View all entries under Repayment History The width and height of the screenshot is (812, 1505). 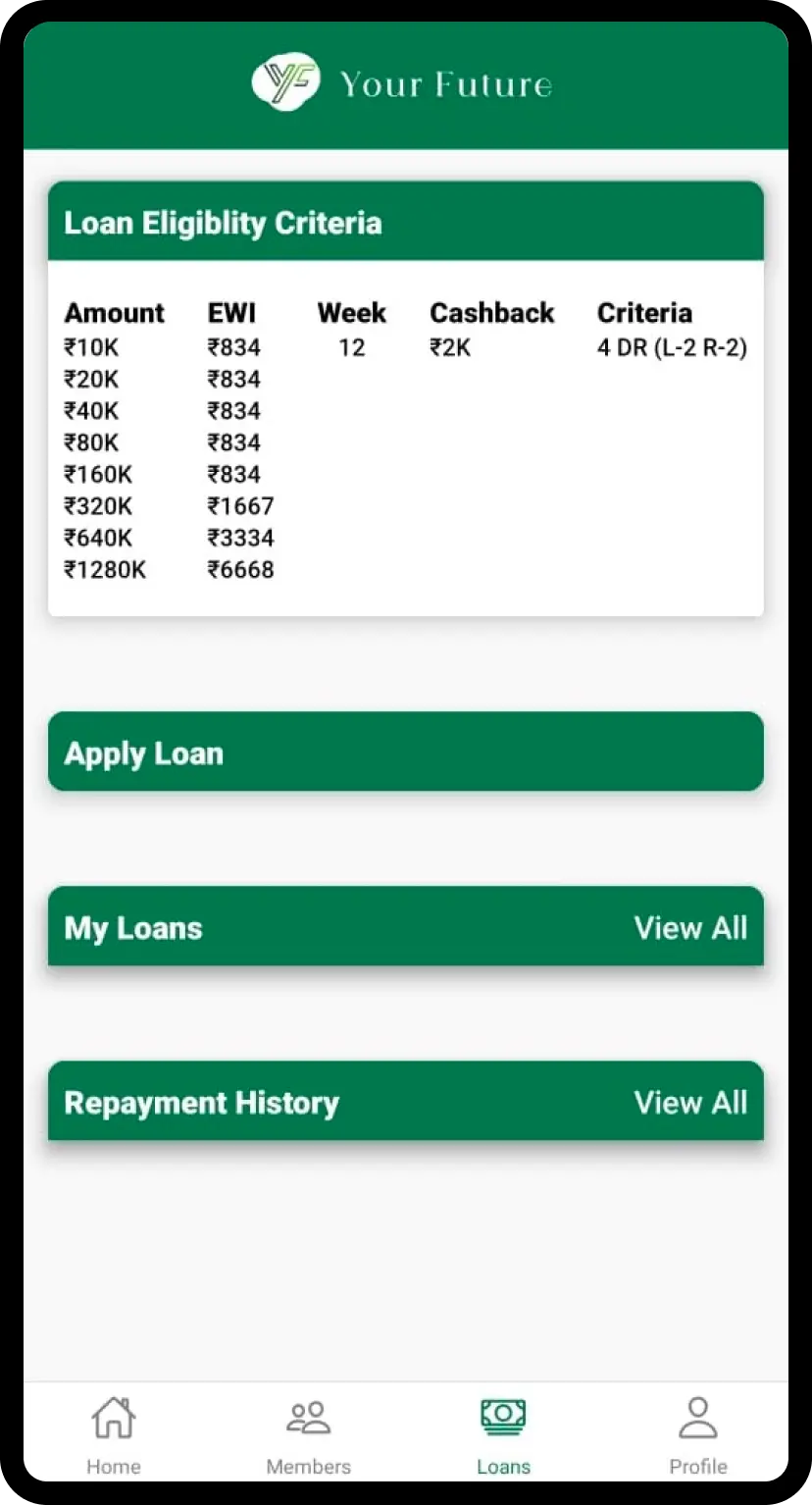[x=689, y=1103]
